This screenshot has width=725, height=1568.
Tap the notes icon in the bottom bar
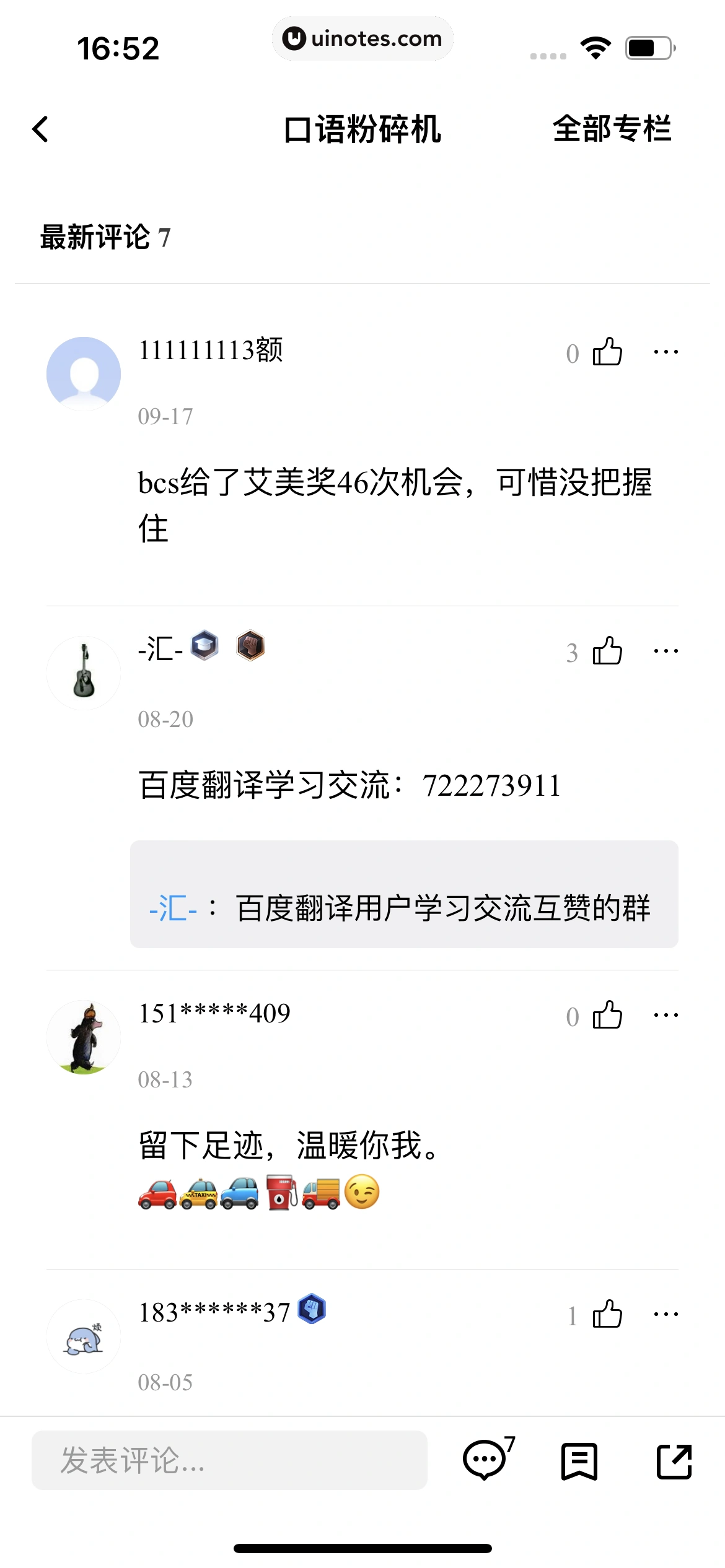coord(579,1461)
